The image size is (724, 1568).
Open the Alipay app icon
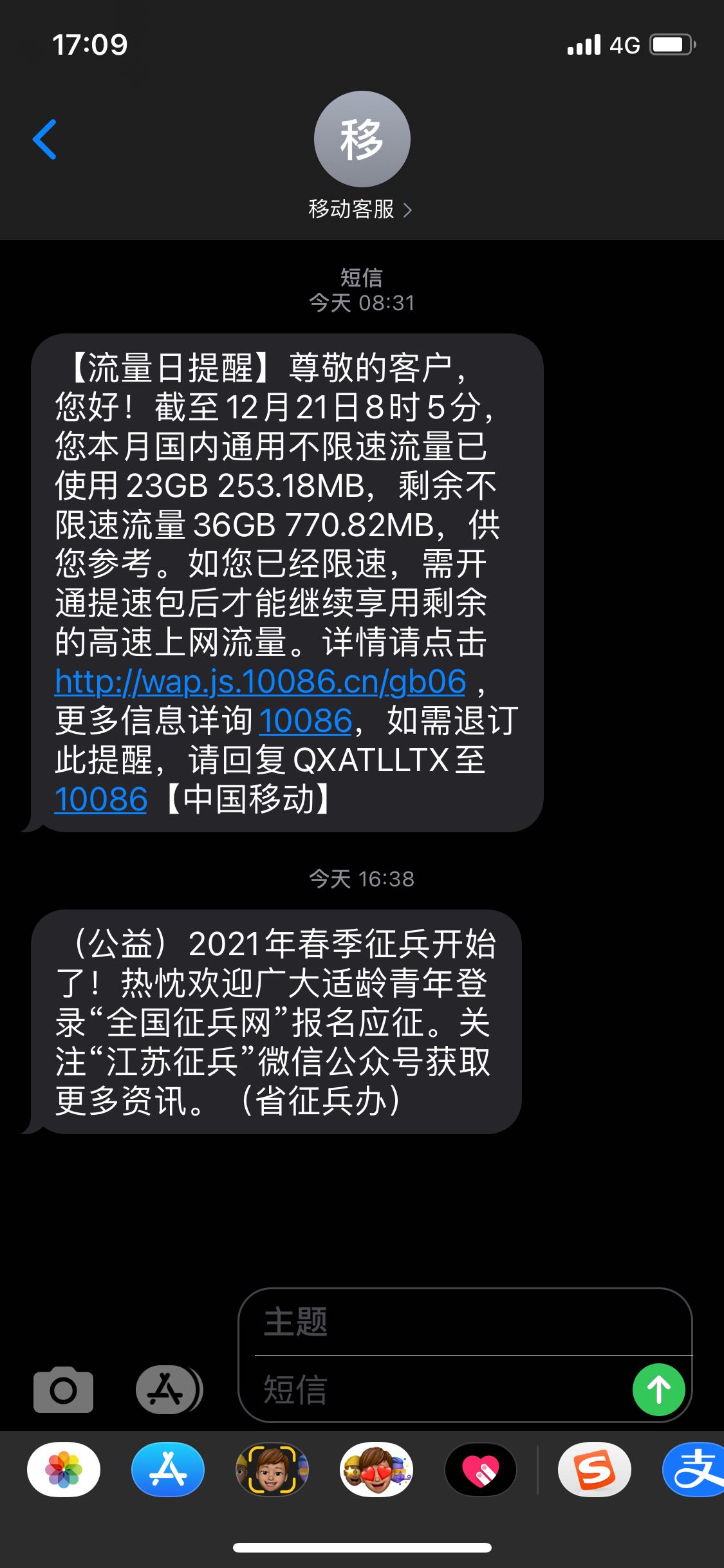694,1470
